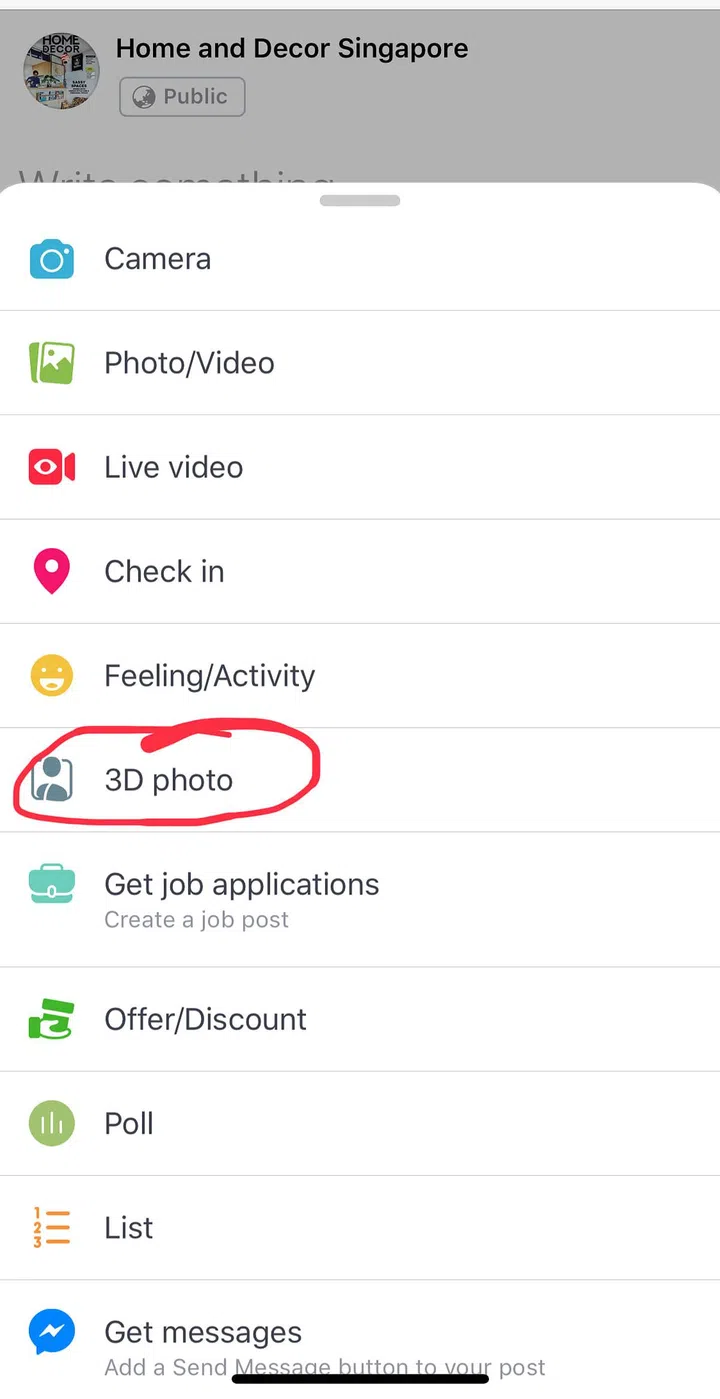The image size is (720, 1399).
Task: Select the 3D photo option
Action: (168, 780)
